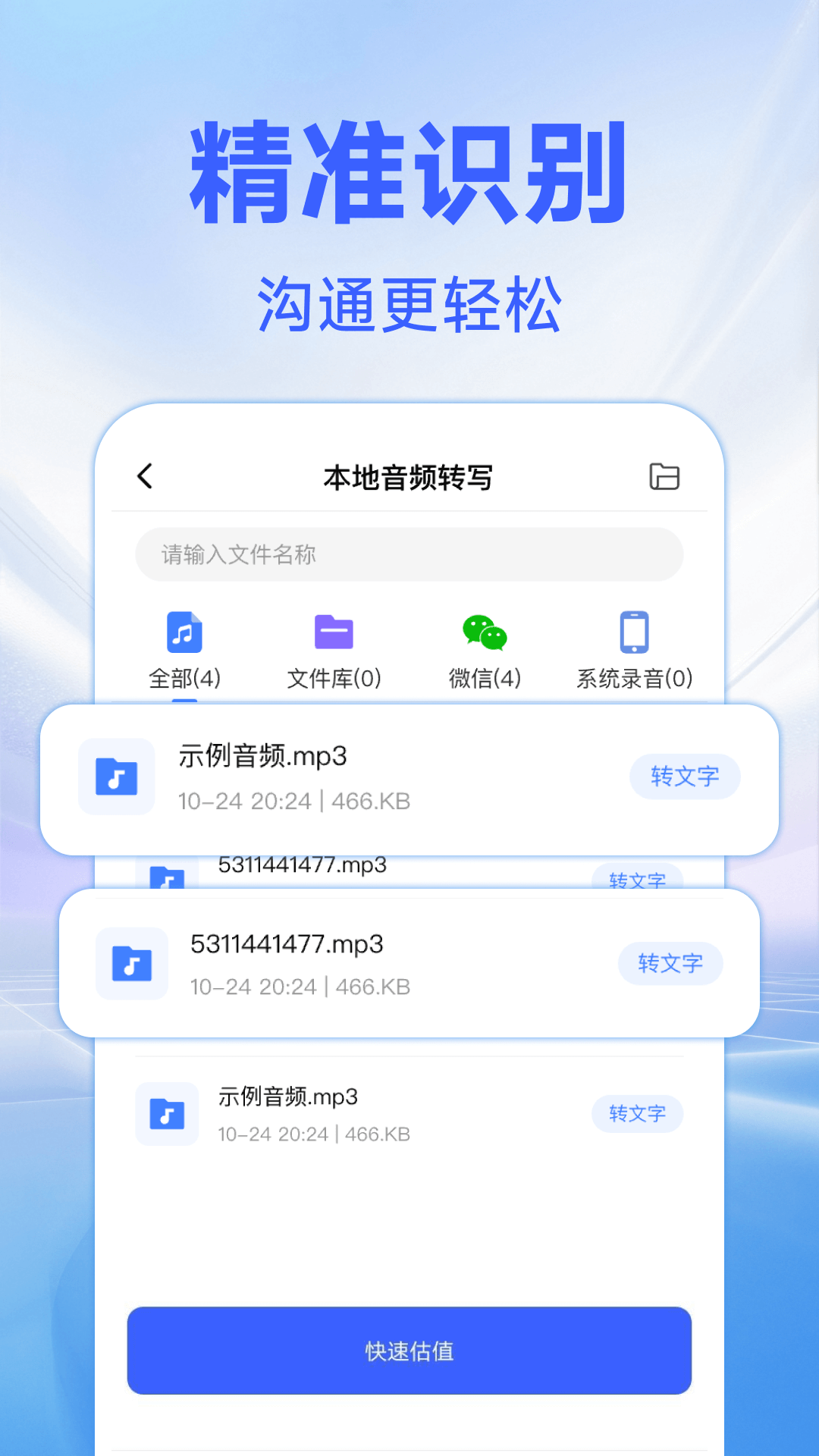Click 转文字 next to 5311441477.mp3
This screenshot has width=819, height=1456.
[x=670, y=964]
